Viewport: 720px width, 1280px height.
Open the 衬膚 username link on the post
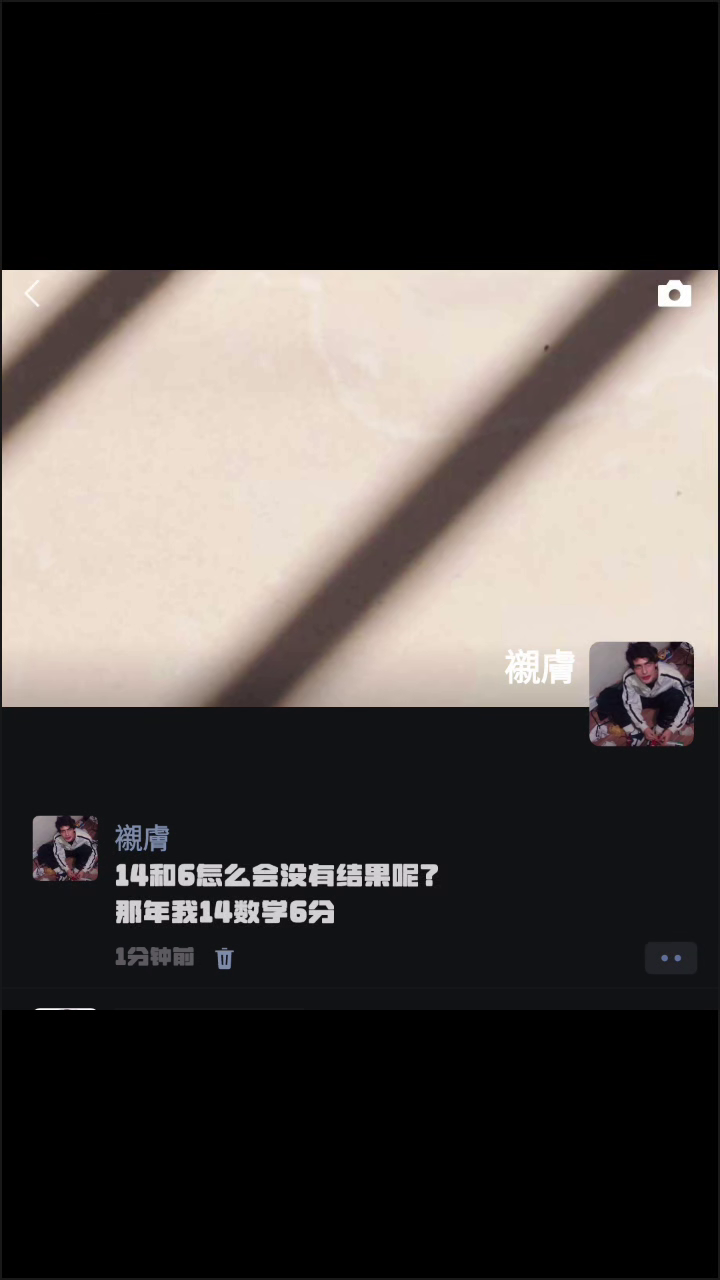point(142,838)
